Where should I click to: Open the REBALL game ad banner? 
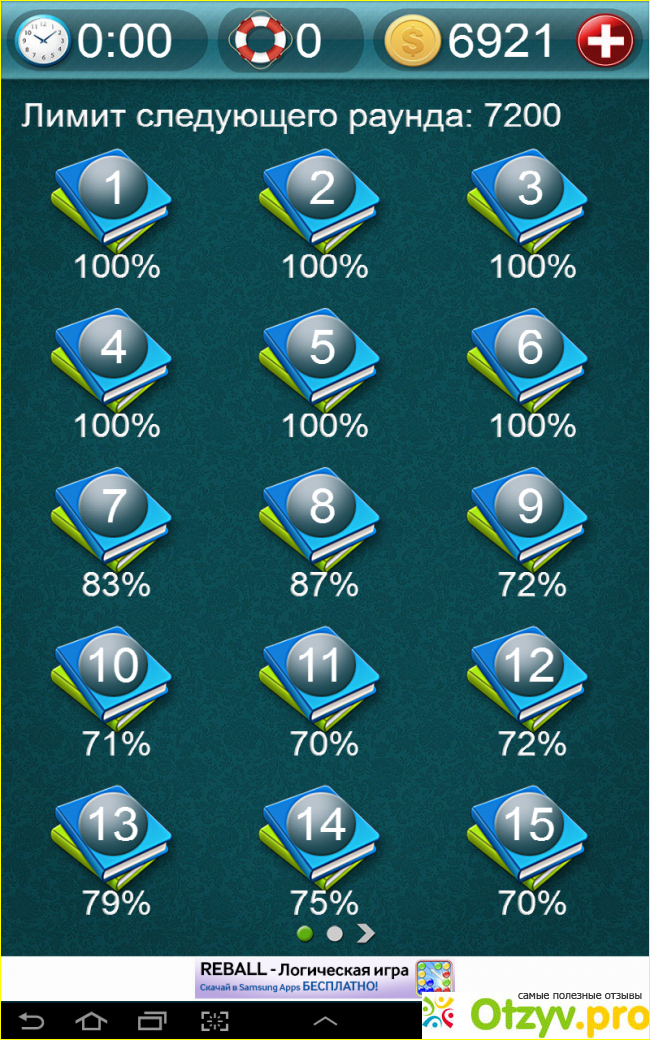pos(325,977)
